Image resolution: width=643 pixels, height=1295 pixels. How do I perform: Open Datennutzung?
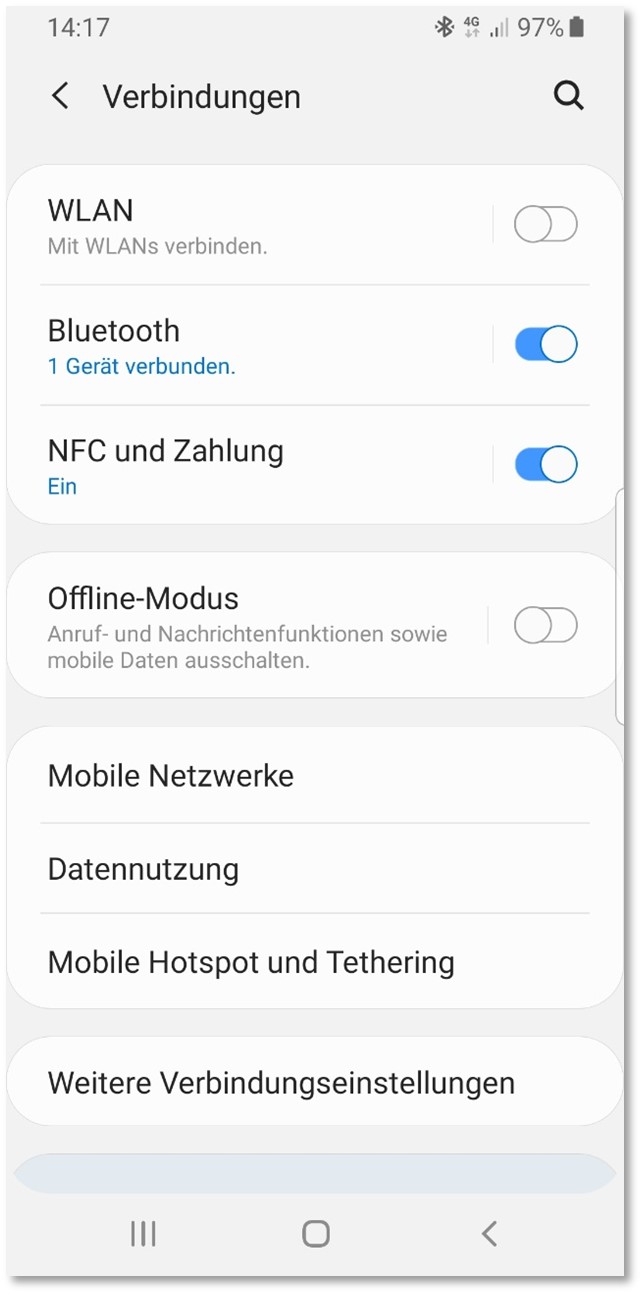[314, 869]
